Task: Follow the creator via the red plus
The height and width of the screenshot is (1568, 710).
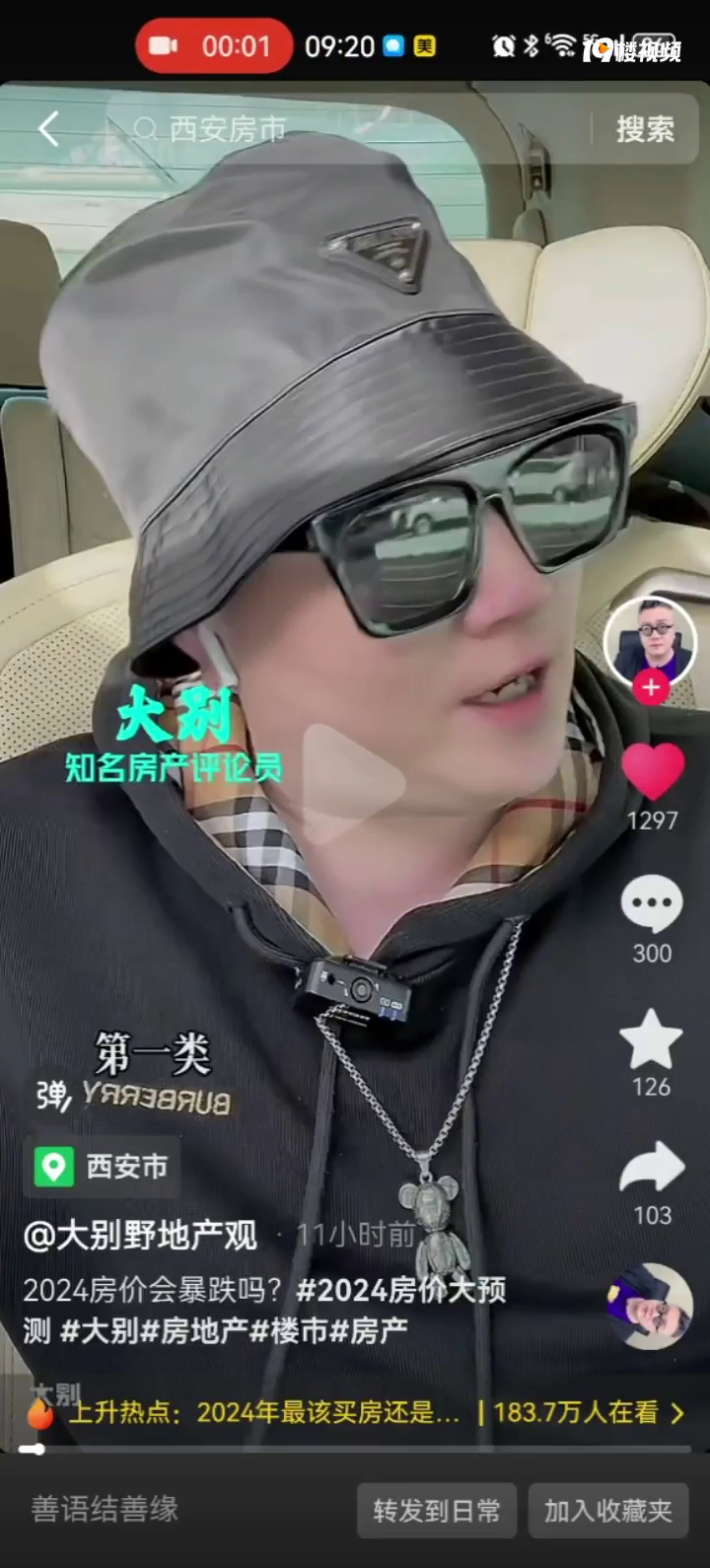Action: click(651, 687)
